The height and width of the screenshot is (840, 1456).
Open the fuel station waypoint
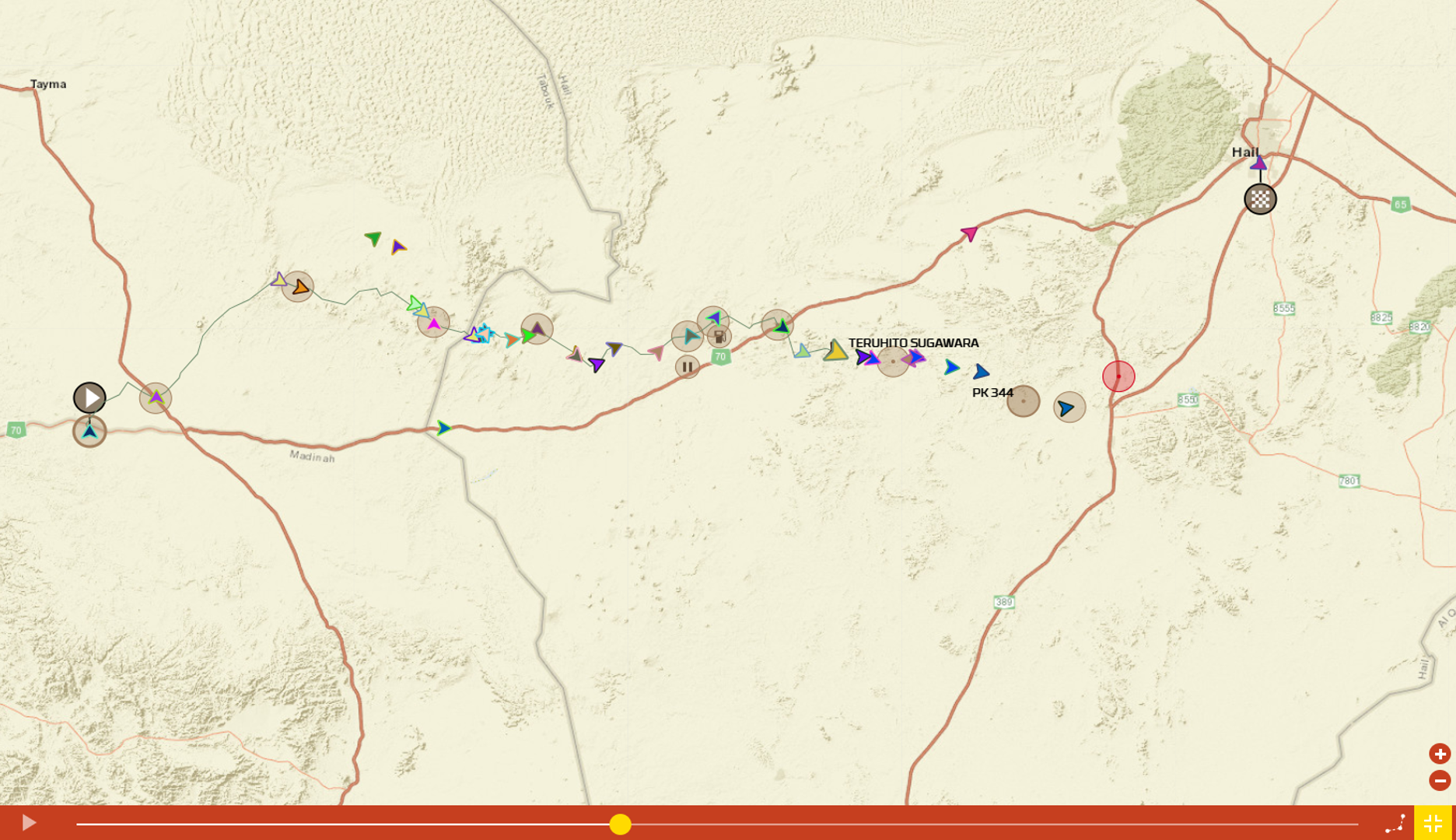click(719, 338)
